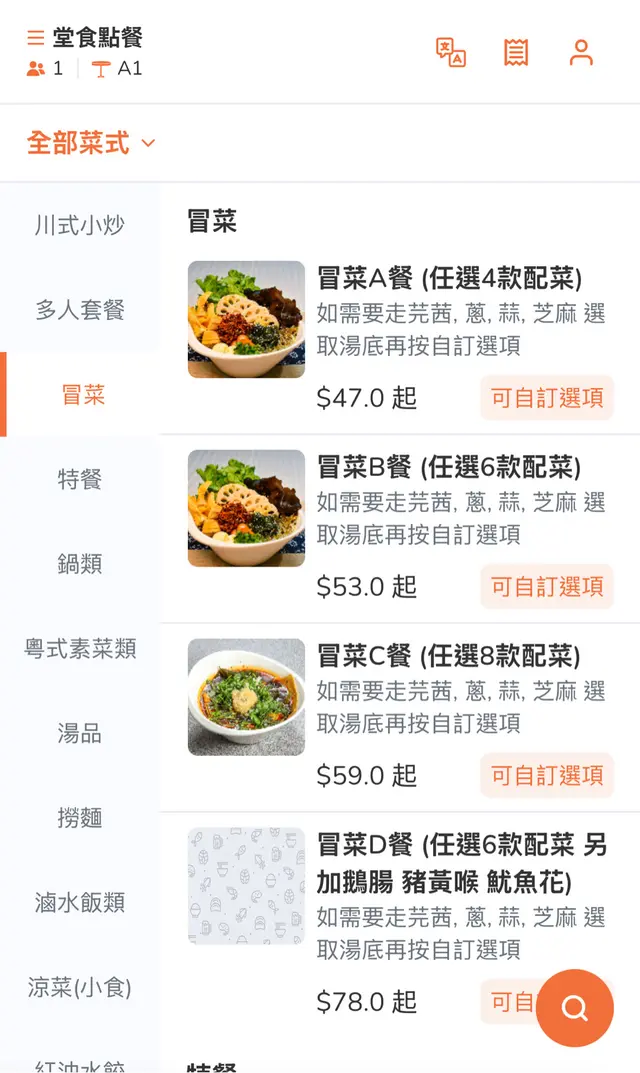
Task: Open the 湯品 category
Action: pos(80,734)
